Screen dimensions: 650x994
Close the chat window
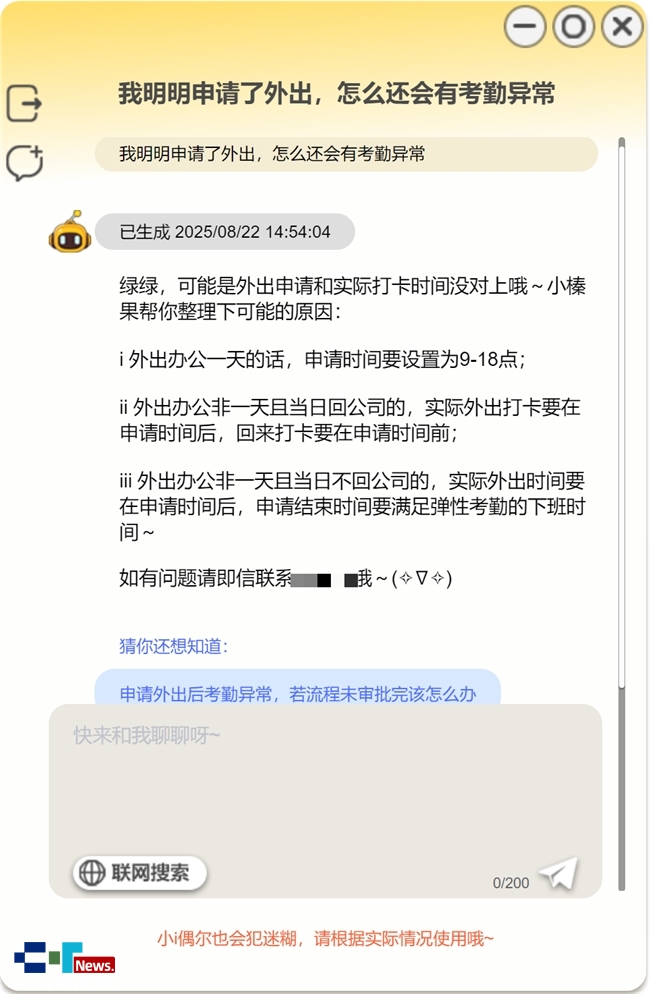pos(621,27)
